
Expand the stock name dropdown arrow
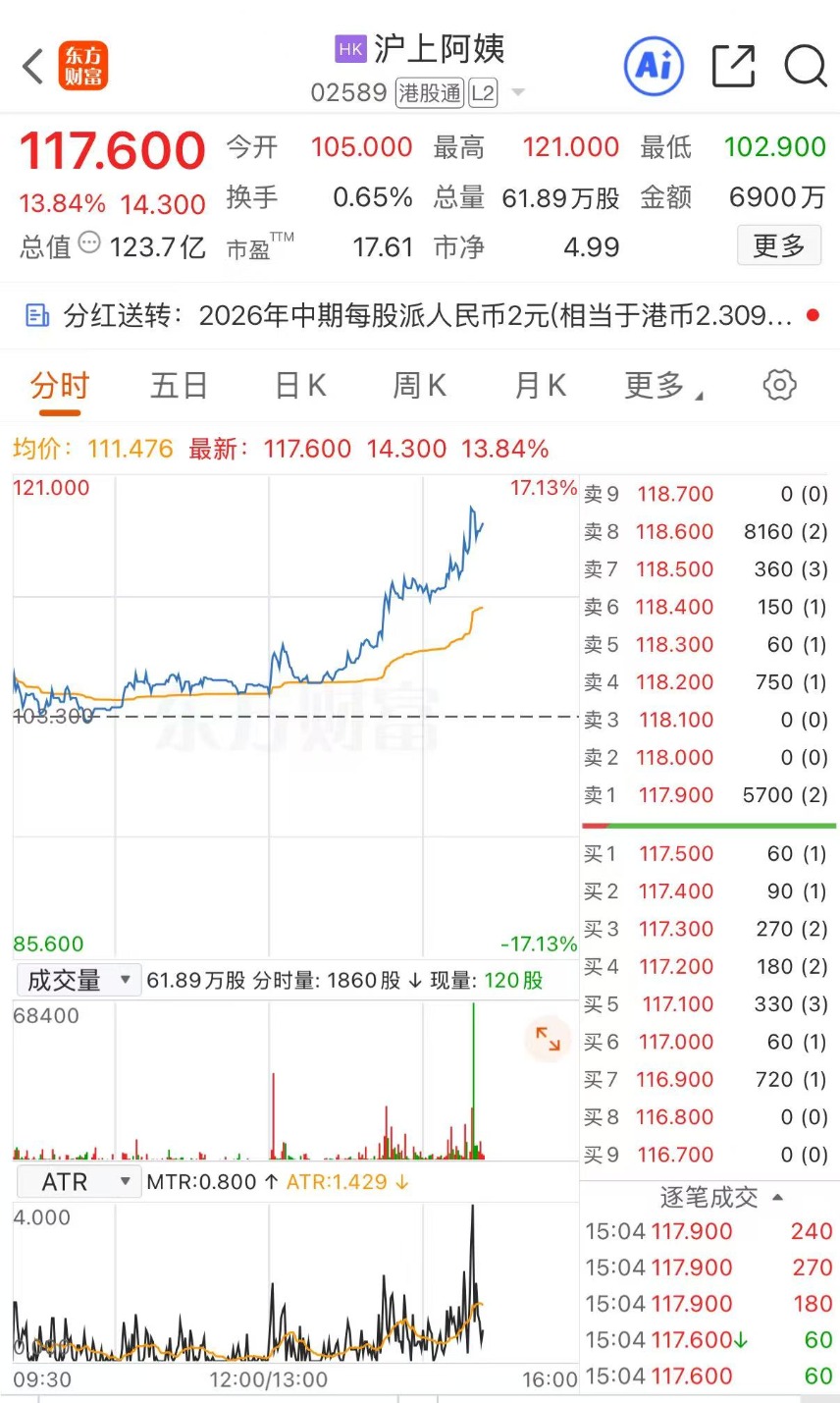518,93
